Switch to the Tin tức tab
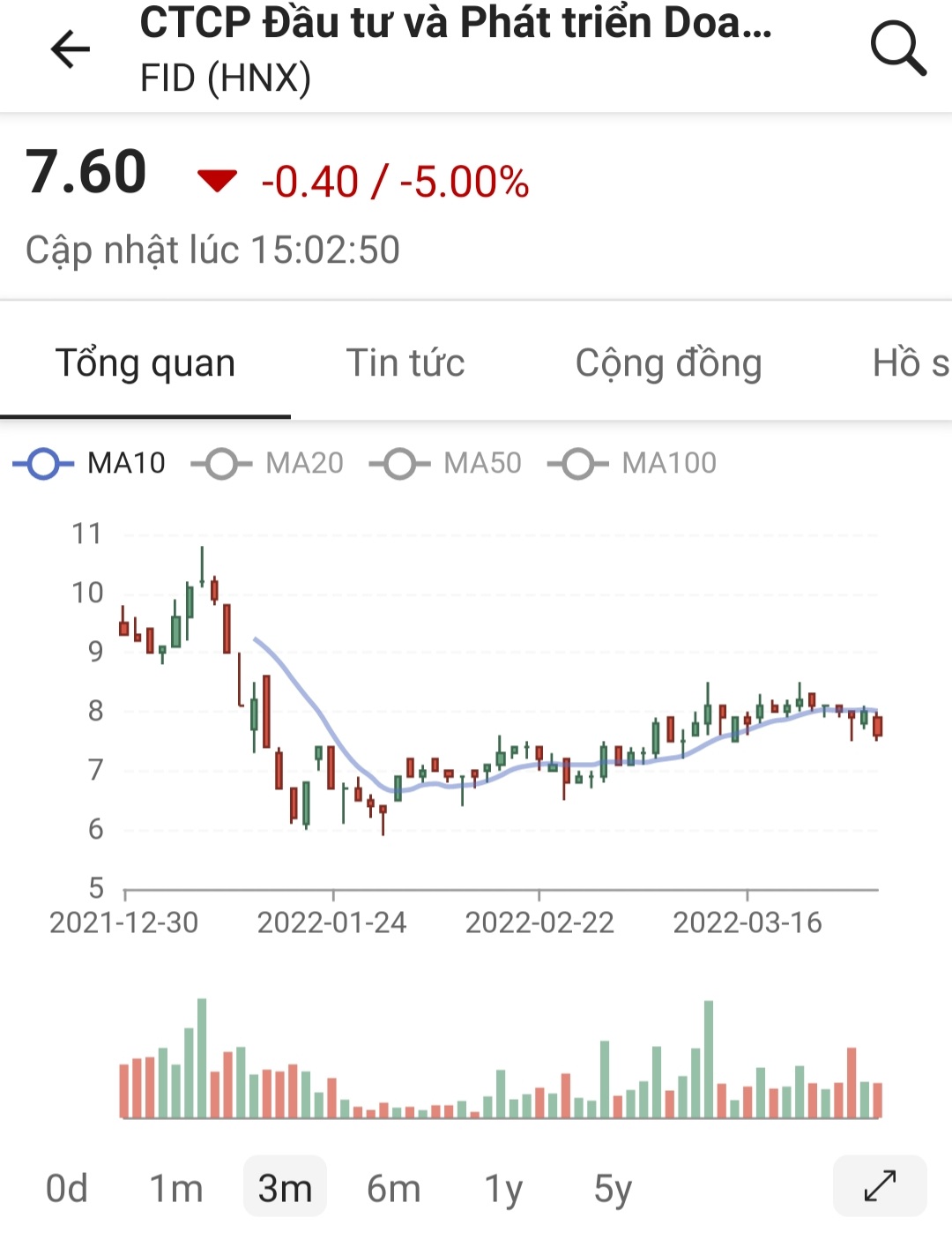This screenshot has width=952, height=1240. (405, 363)
